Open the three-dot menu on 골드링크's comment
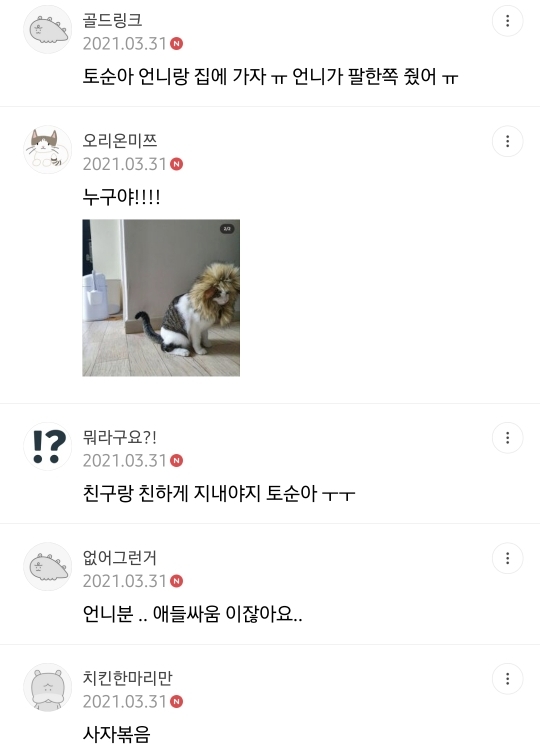Image resolution: width=540 pixels, height=751 pixels. click(x=507, y=21)
